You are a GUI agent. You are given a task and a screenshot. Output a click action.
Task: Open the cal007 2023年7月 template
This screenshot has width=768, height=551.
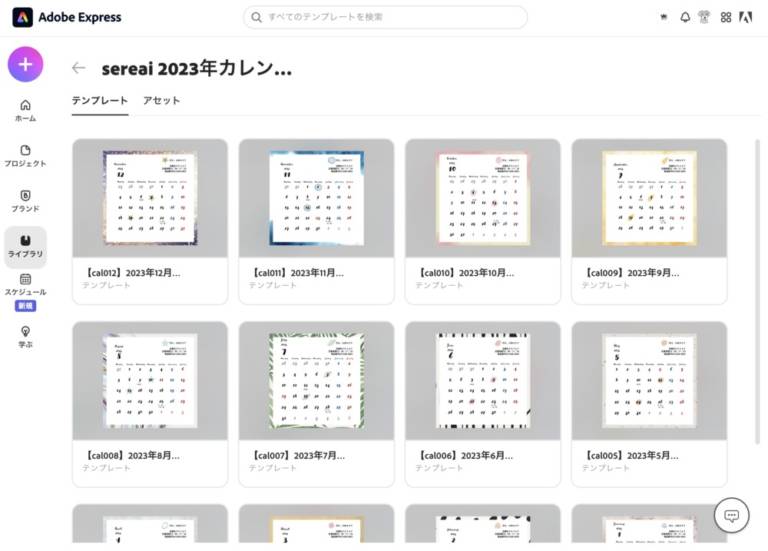point(316,381)
